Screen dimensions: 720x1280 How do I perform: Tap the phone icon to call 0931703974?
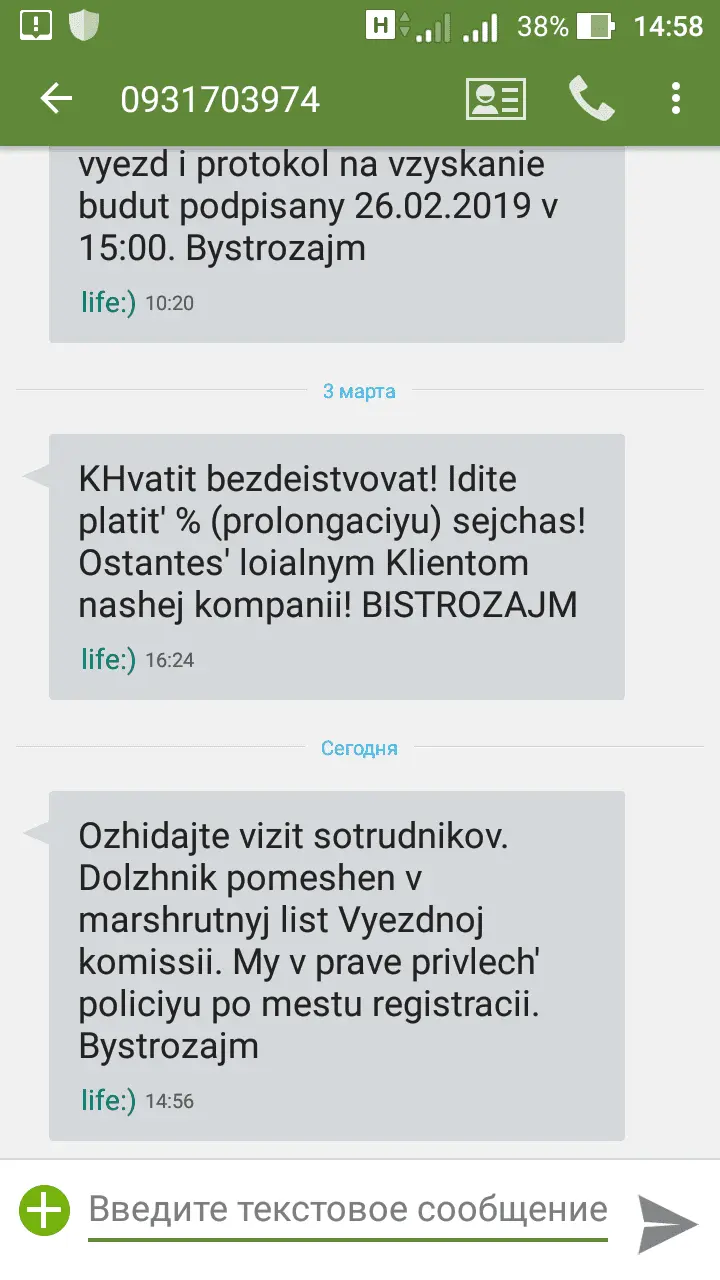click(592, 98)
